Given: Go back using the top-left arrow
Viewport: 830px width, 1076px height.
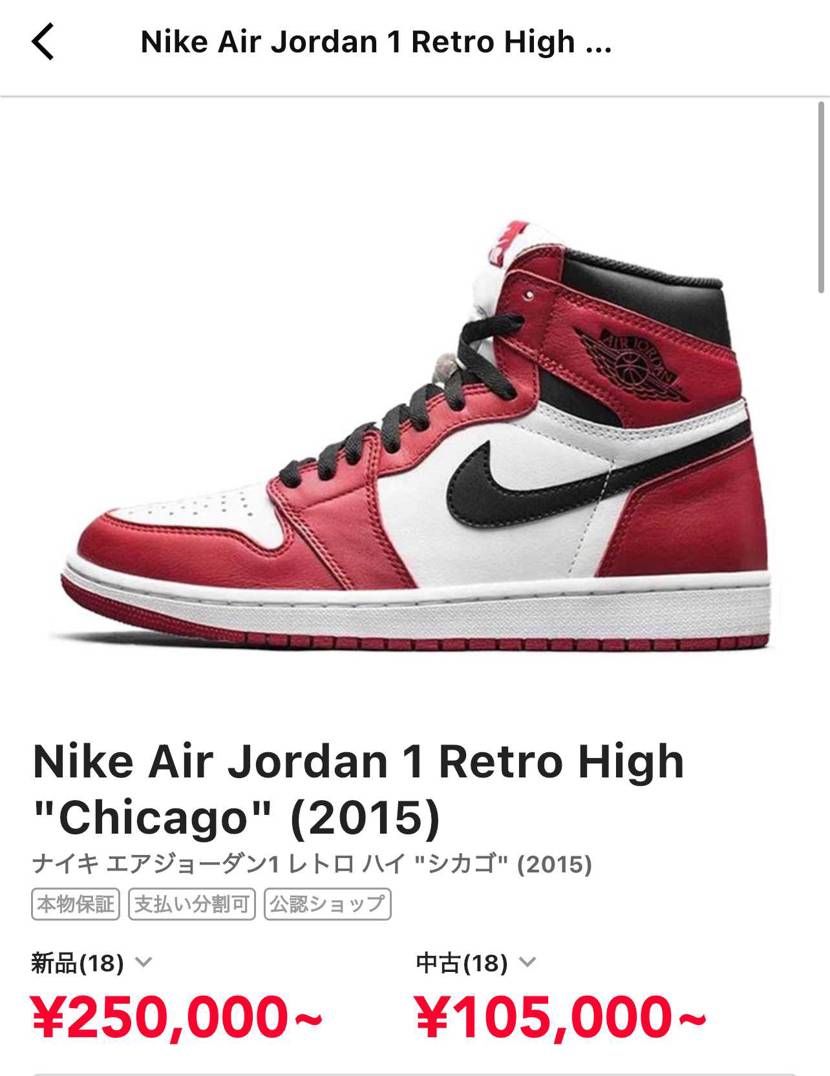Looking at the screenshot, I should tap(42, 42).
